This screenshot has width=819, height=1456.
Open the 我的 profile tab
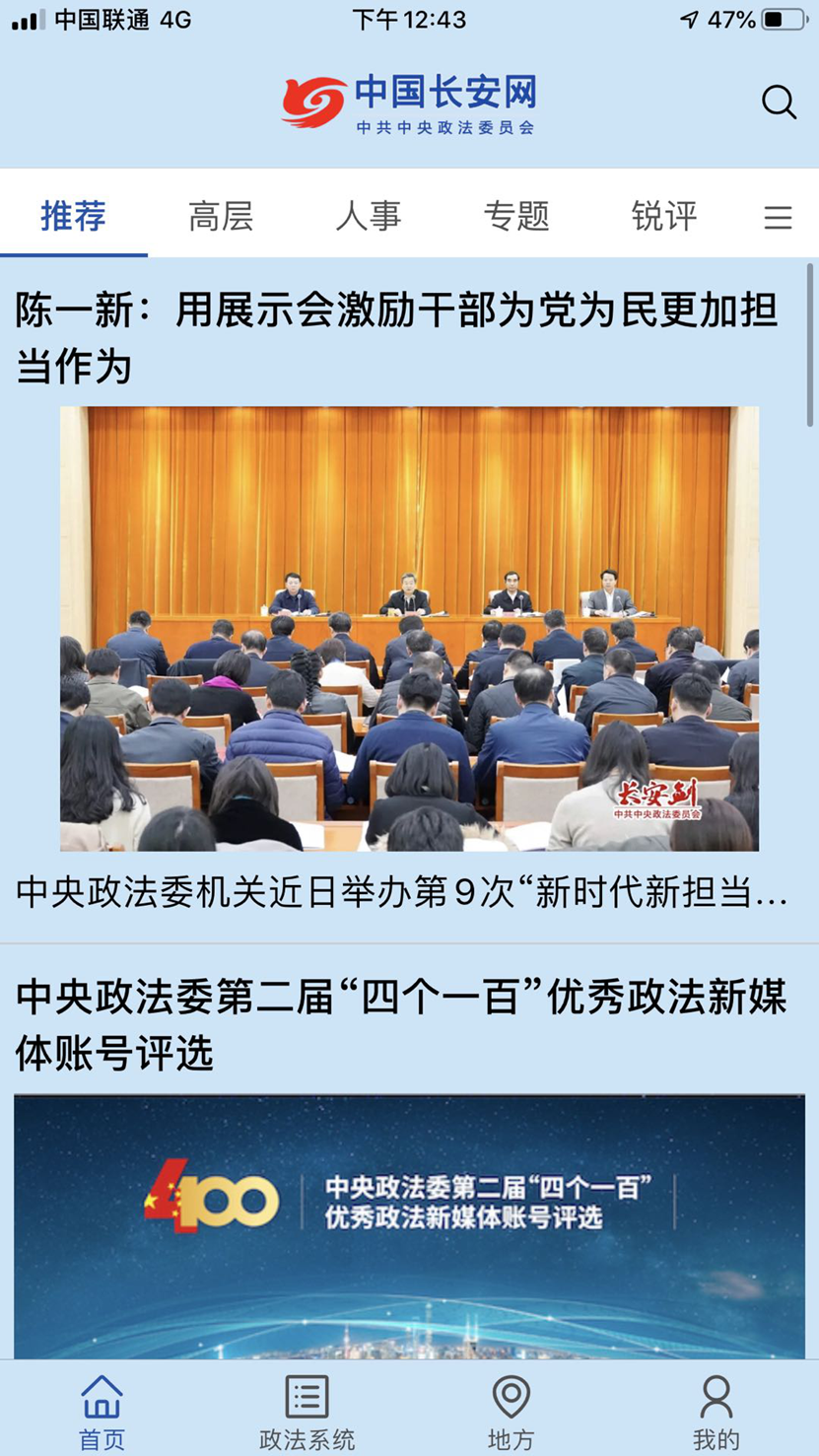coord(716,1411)
